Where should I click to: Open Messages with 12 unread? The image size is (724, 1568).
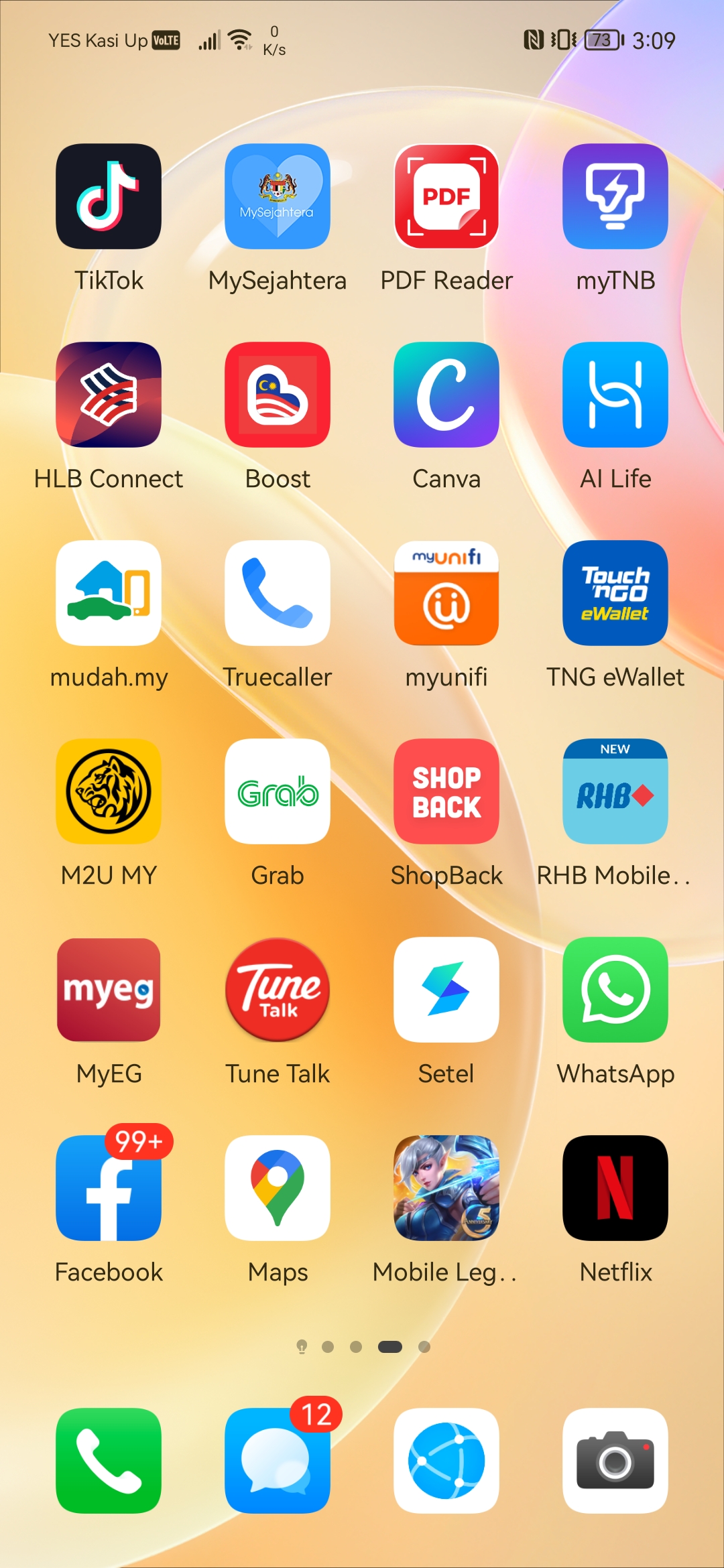[278, 1461]
